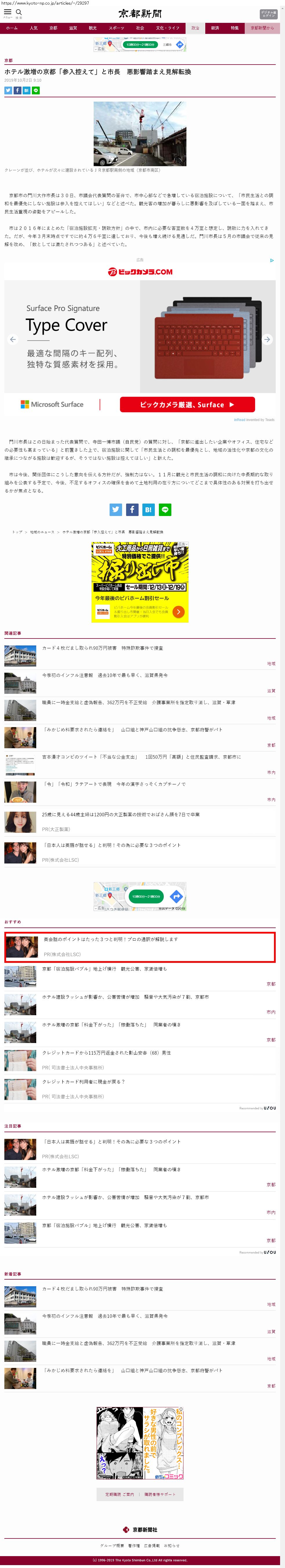This screenshot has width=285, height=1568.
Task: Show the next slide in the Surface ad
Action: [x=267, y=339]
